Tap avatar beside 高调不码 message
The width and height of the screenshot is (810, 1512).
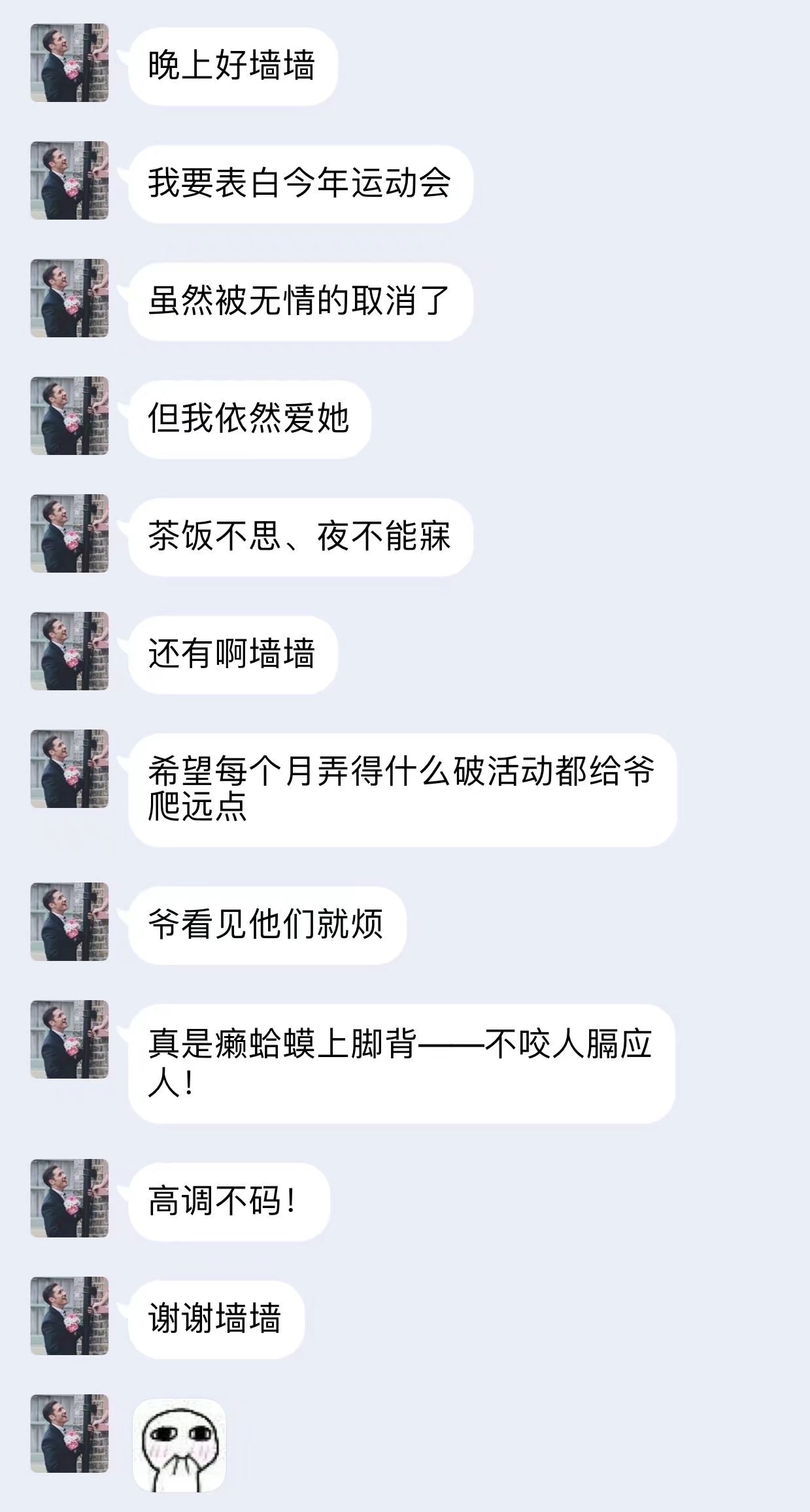click(69, 1198)
